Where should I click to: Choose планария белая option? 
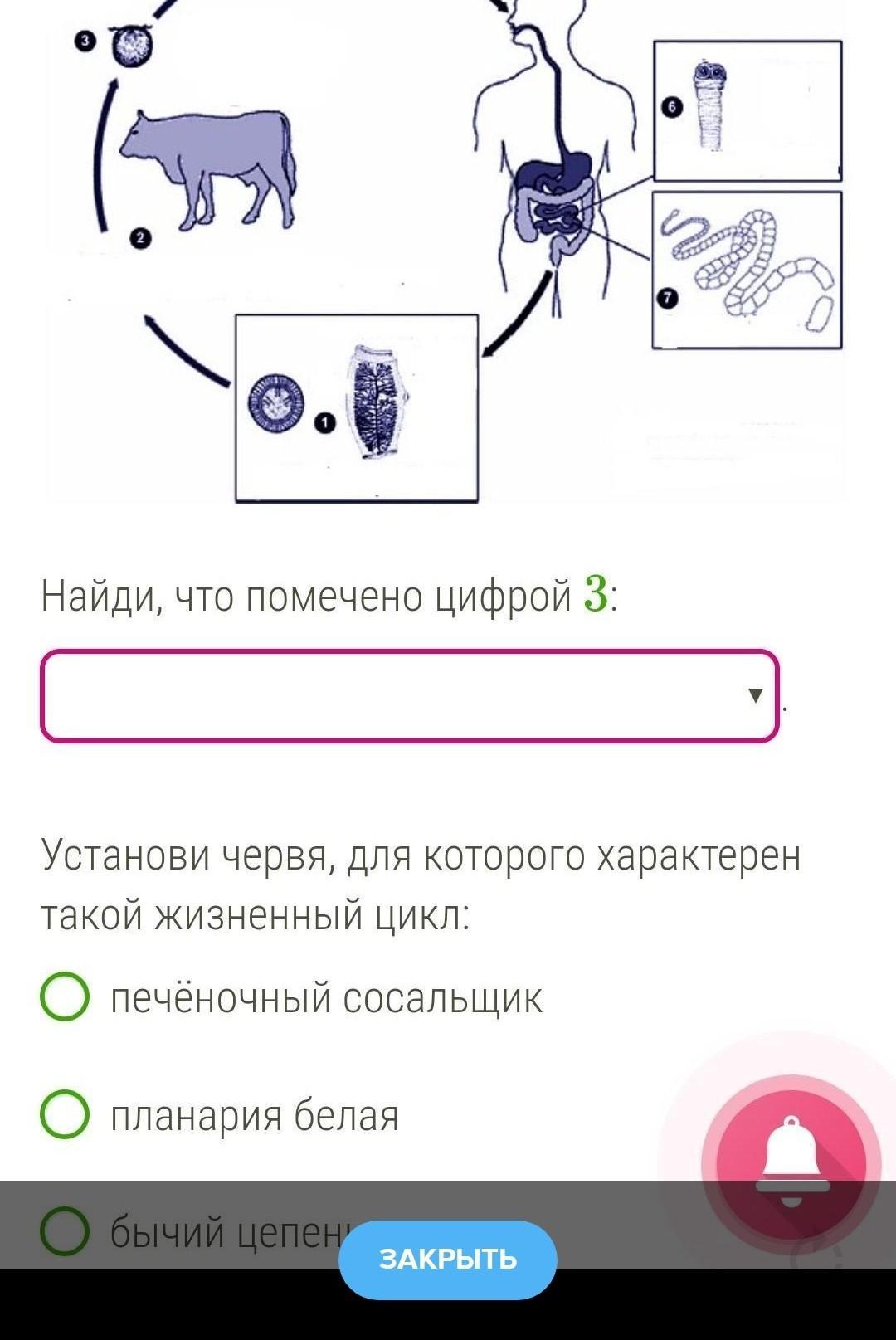tap(65, 1114)
